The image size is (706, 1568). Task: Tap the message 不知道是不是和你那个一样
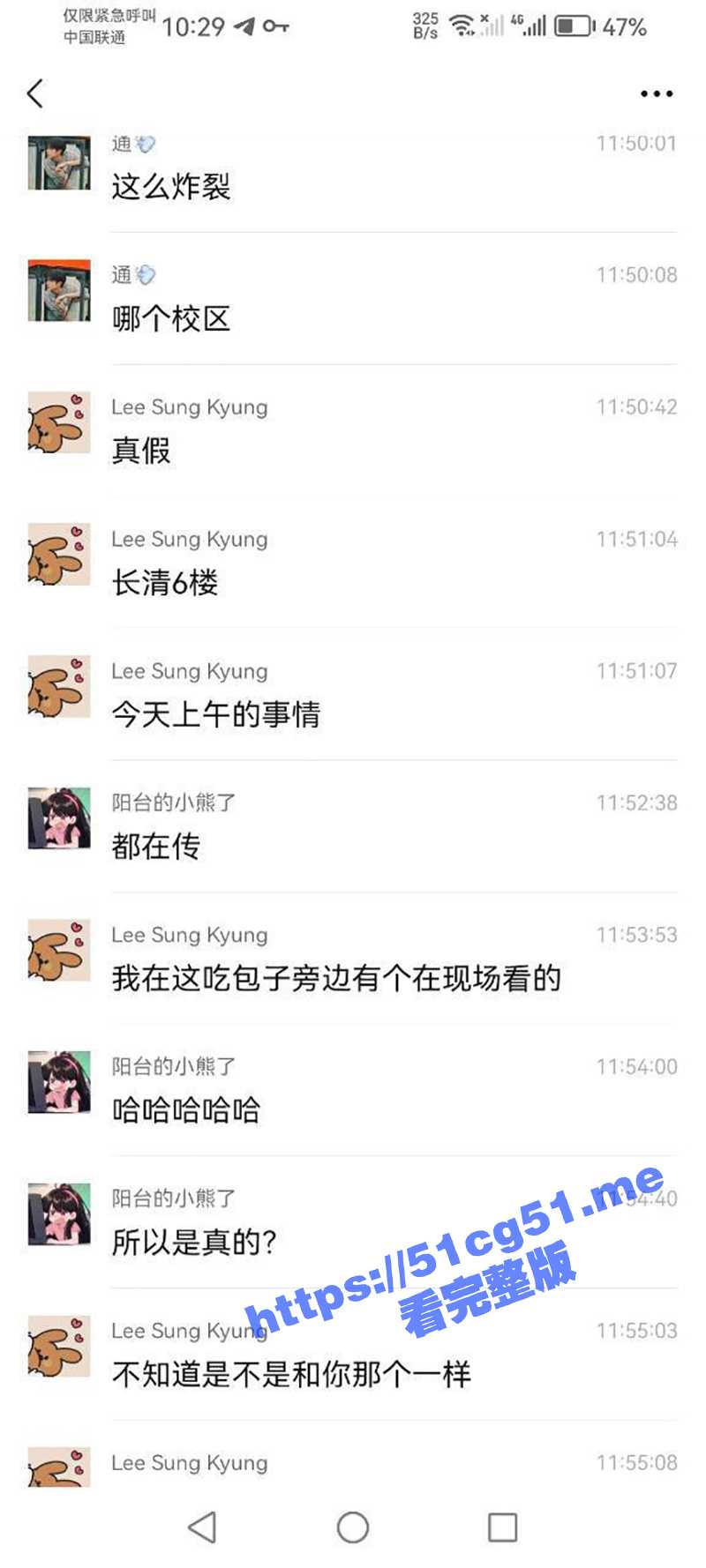coord(291,1374)
